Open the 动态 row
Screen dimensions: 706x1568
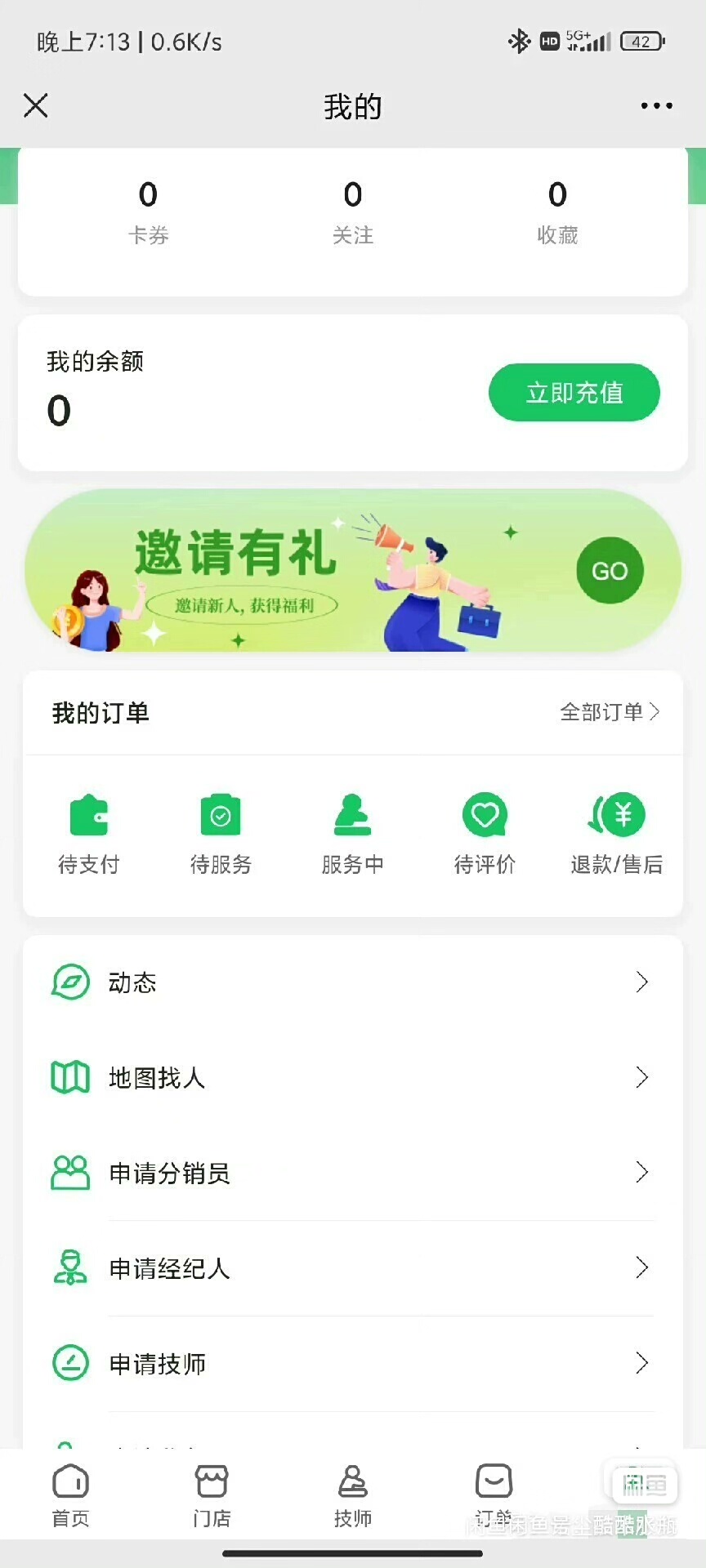tap(353, 982)
